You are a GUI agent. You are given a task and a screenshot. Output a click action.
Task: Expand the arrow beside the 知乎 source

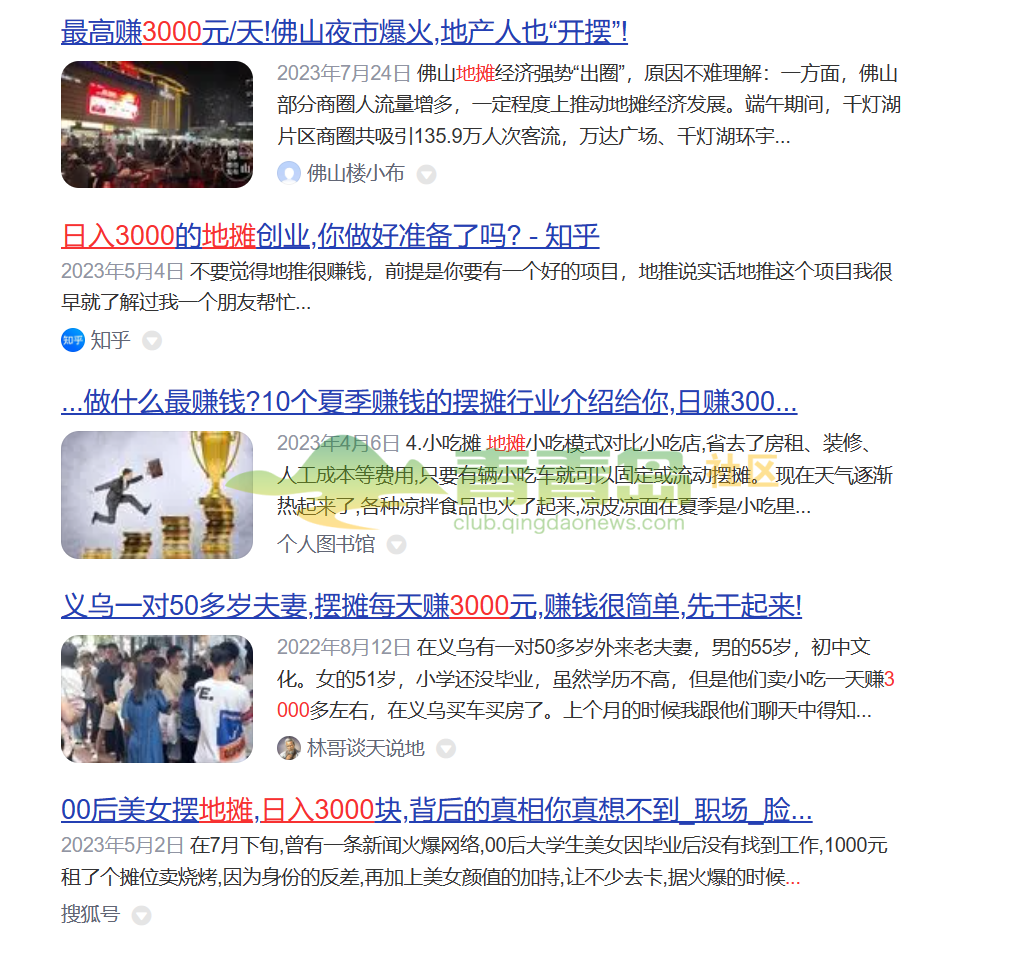tap(152, 341)
